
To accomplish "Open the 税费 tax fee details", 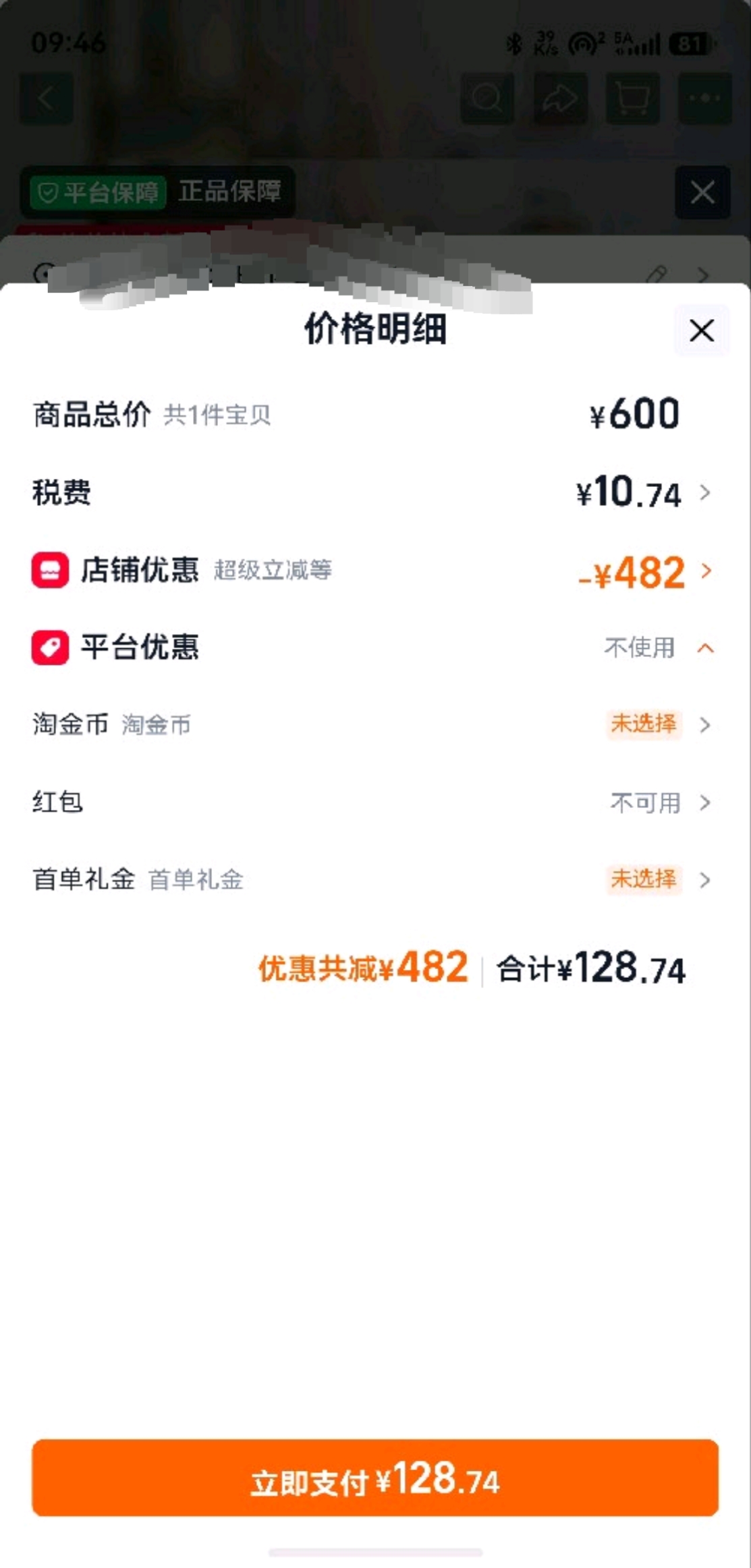I will [x=375, y=492].
